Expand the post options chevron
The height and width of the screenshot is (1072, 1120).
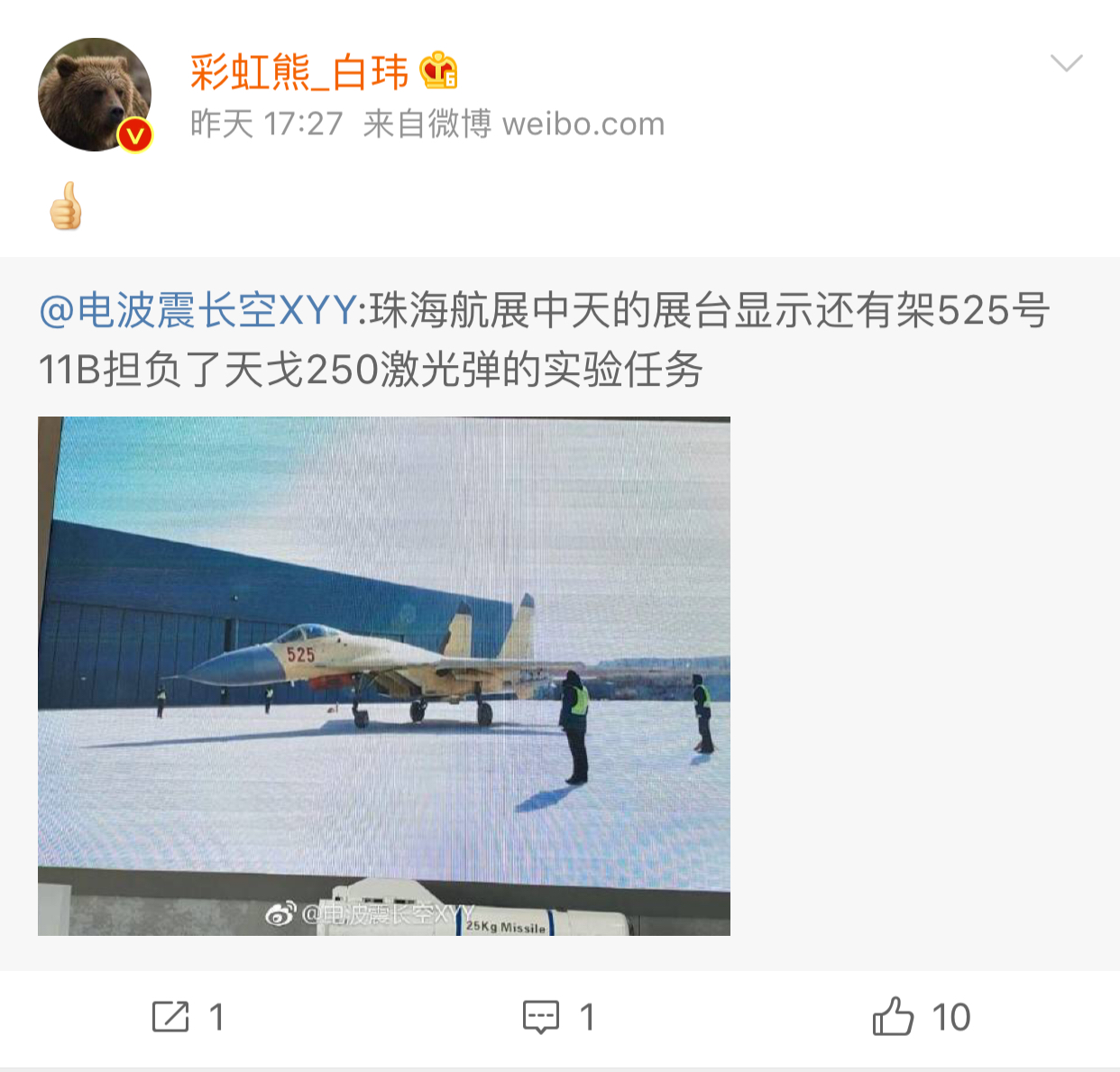(x=1066, y=63)
